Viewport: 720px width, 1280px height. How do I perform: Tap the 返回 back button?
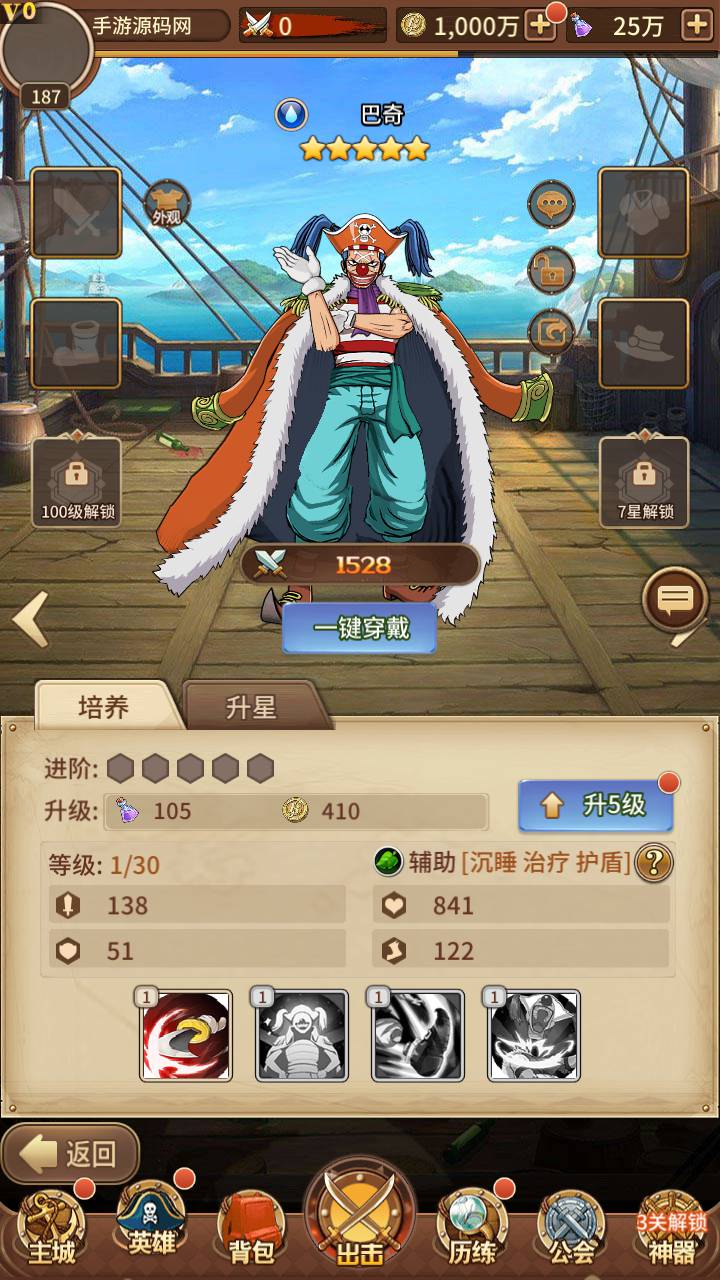pos(70,1155)
